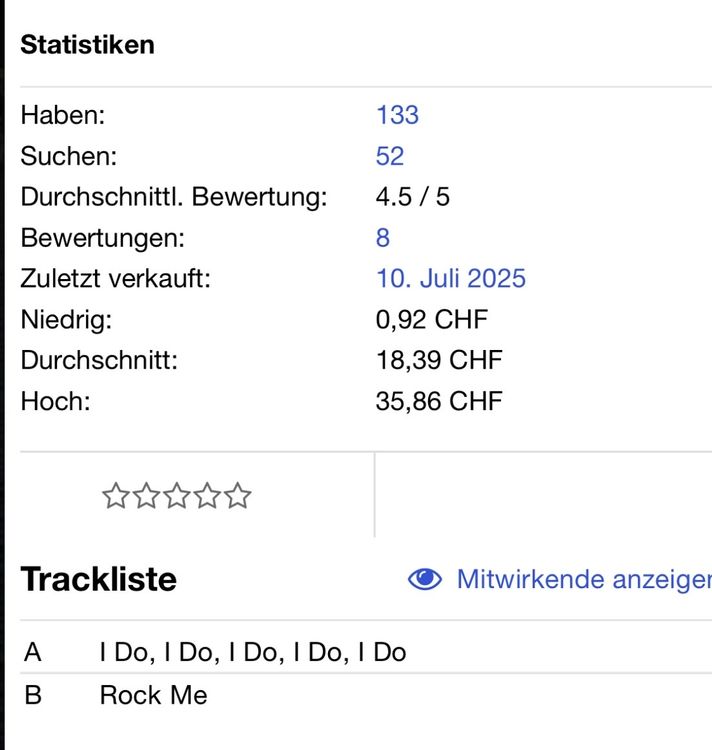Toggle Mitwirkende anzeigen

(559, 579)
